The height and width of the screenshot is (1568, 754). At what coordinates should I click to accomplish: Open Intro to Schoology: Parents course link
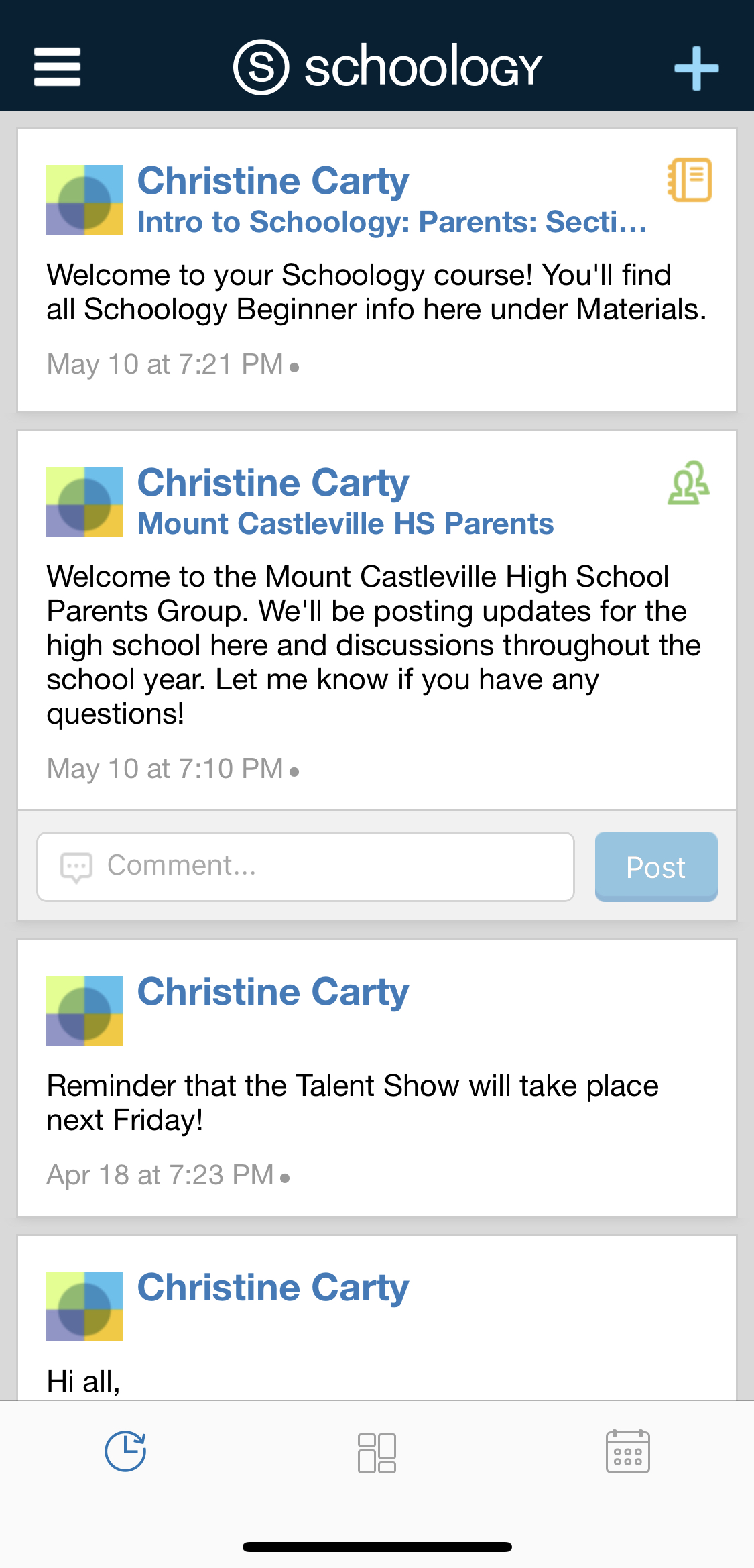point(392,222)
